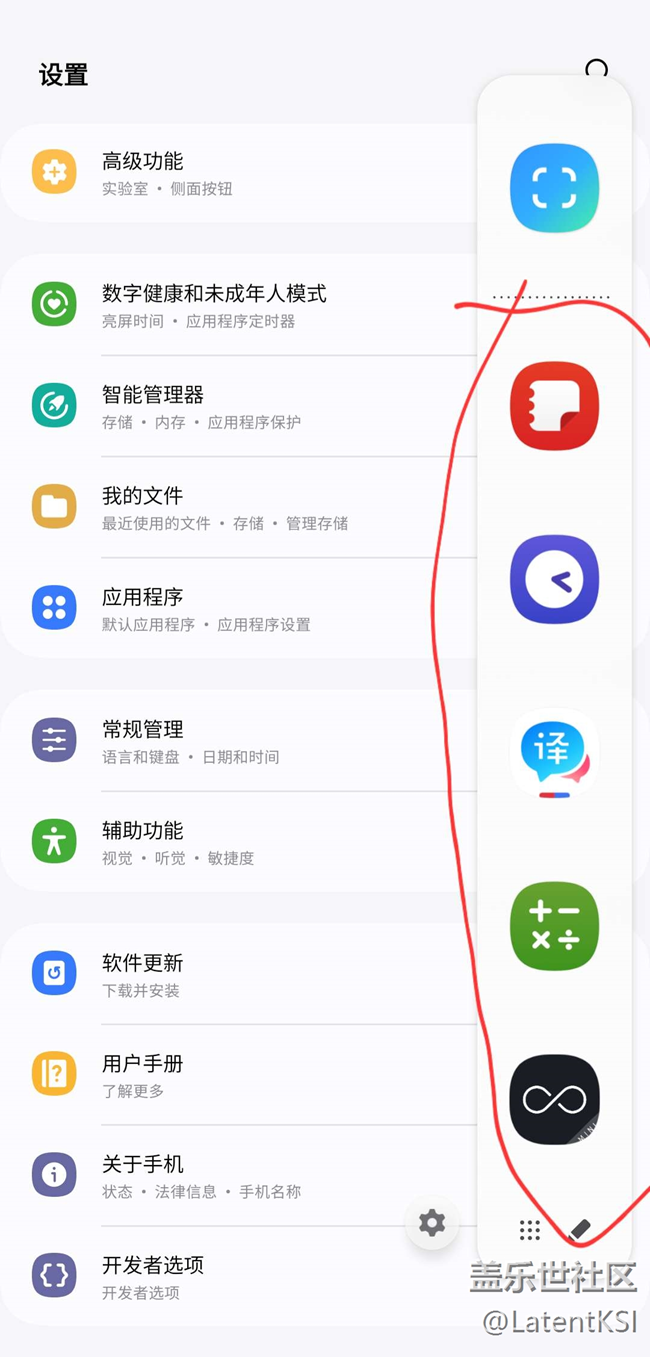
Task: Open 高级功能 settings
Action: pos(240,173)
